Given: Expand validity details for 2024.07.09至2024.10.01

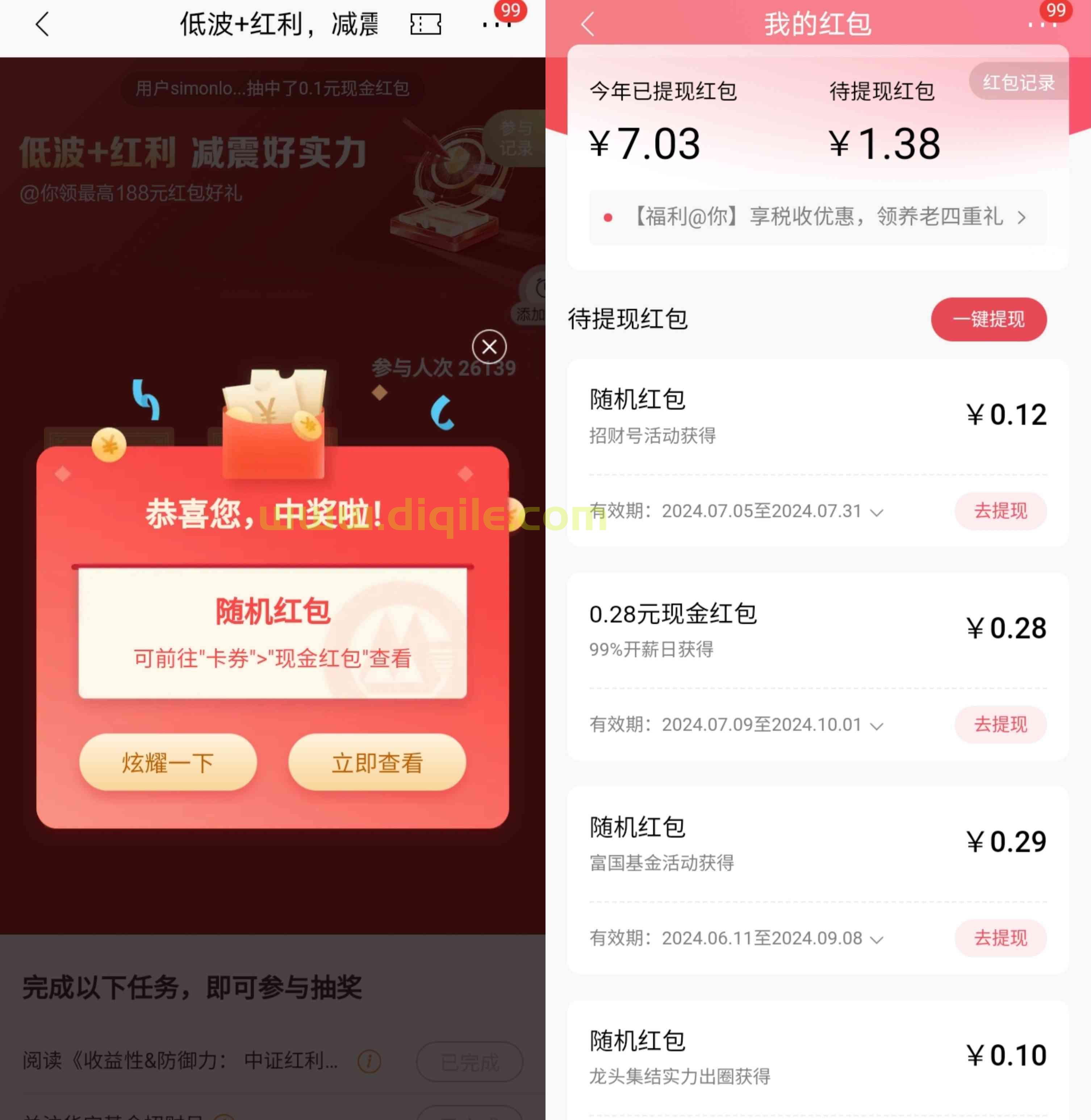Looking at the screenshot, I should point(876,726).
